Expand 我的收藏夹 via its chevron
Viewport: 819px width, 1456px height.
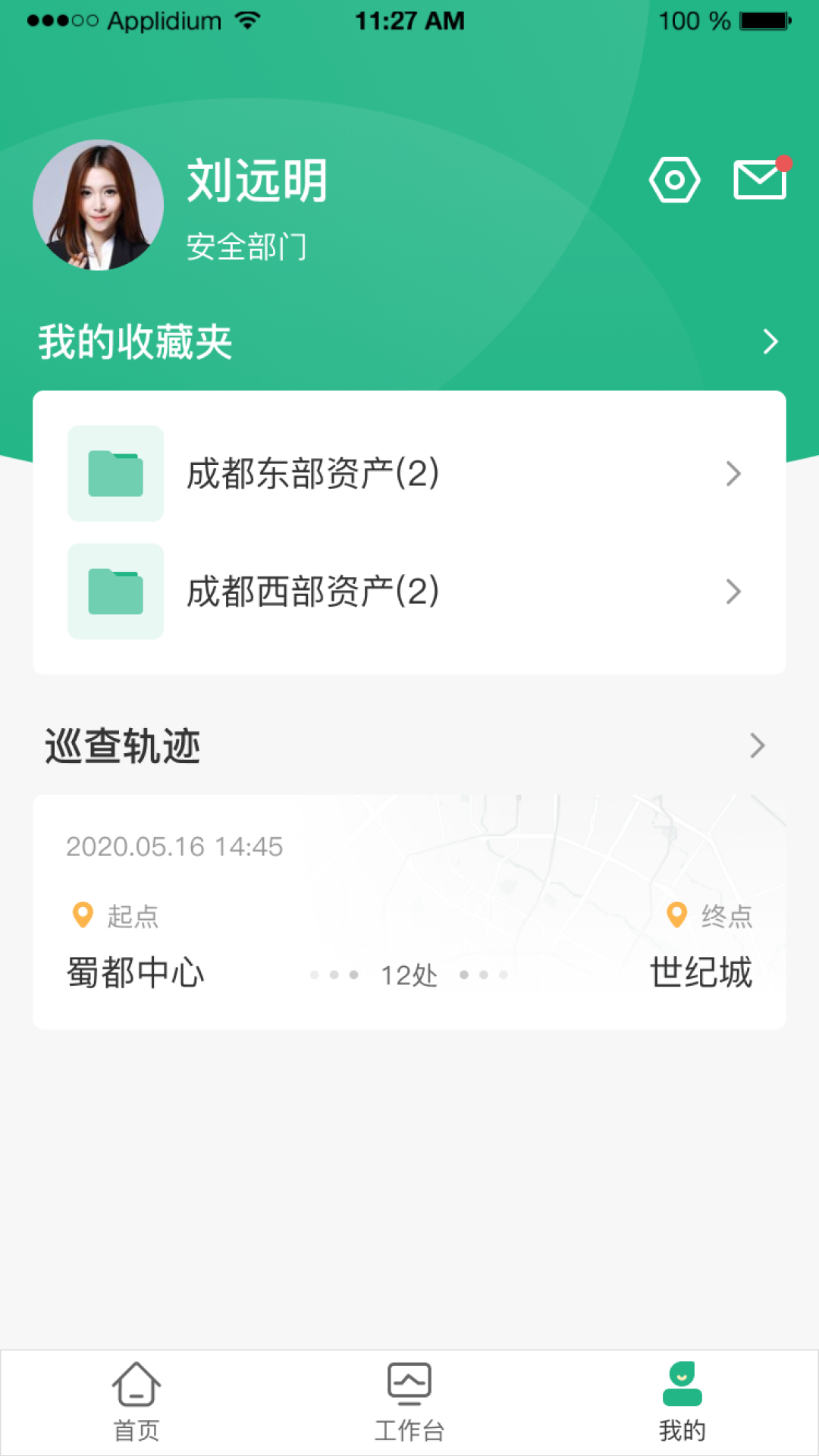[x=771, y=341]
